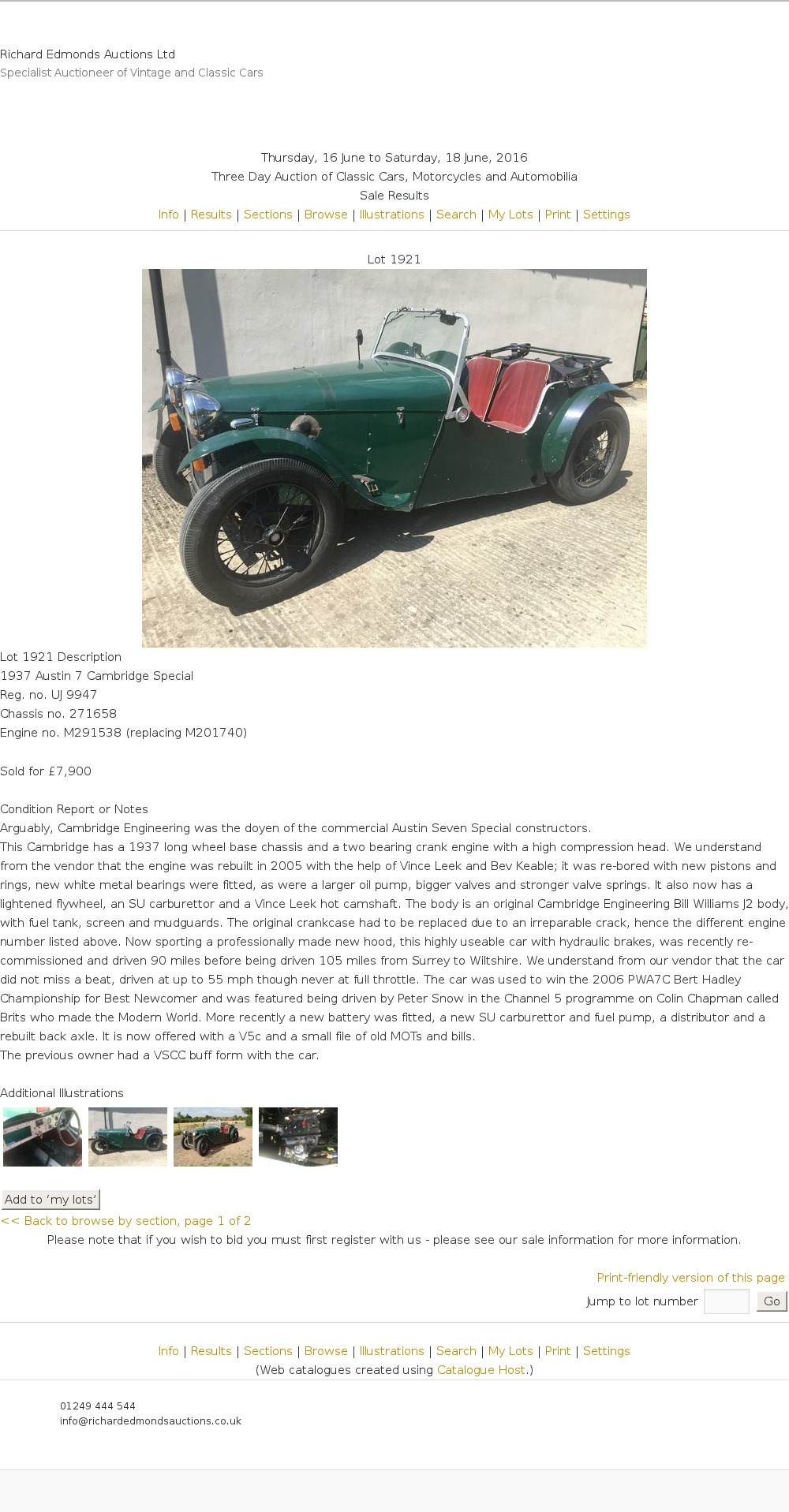Screen dimensions: 789x1512
Task: Open Illustrations link in top menu
Action: 391,215
